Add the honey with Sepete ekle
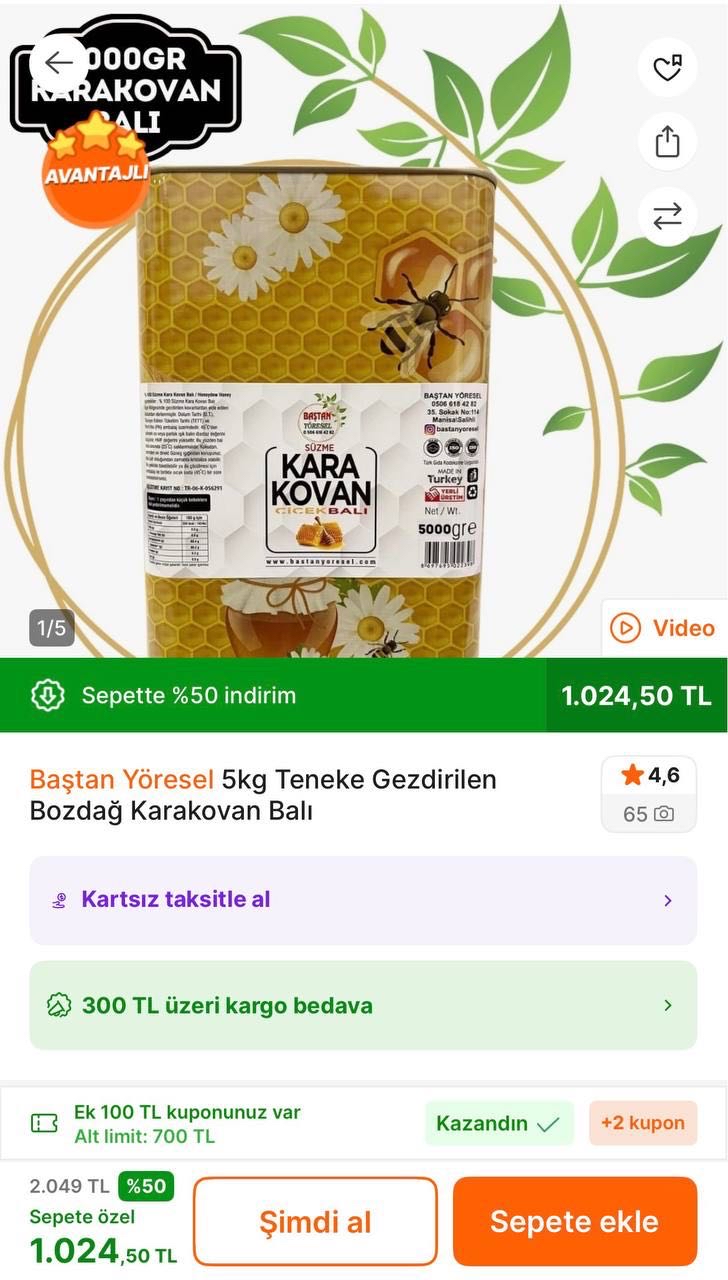 click(x=574, y=1221)
